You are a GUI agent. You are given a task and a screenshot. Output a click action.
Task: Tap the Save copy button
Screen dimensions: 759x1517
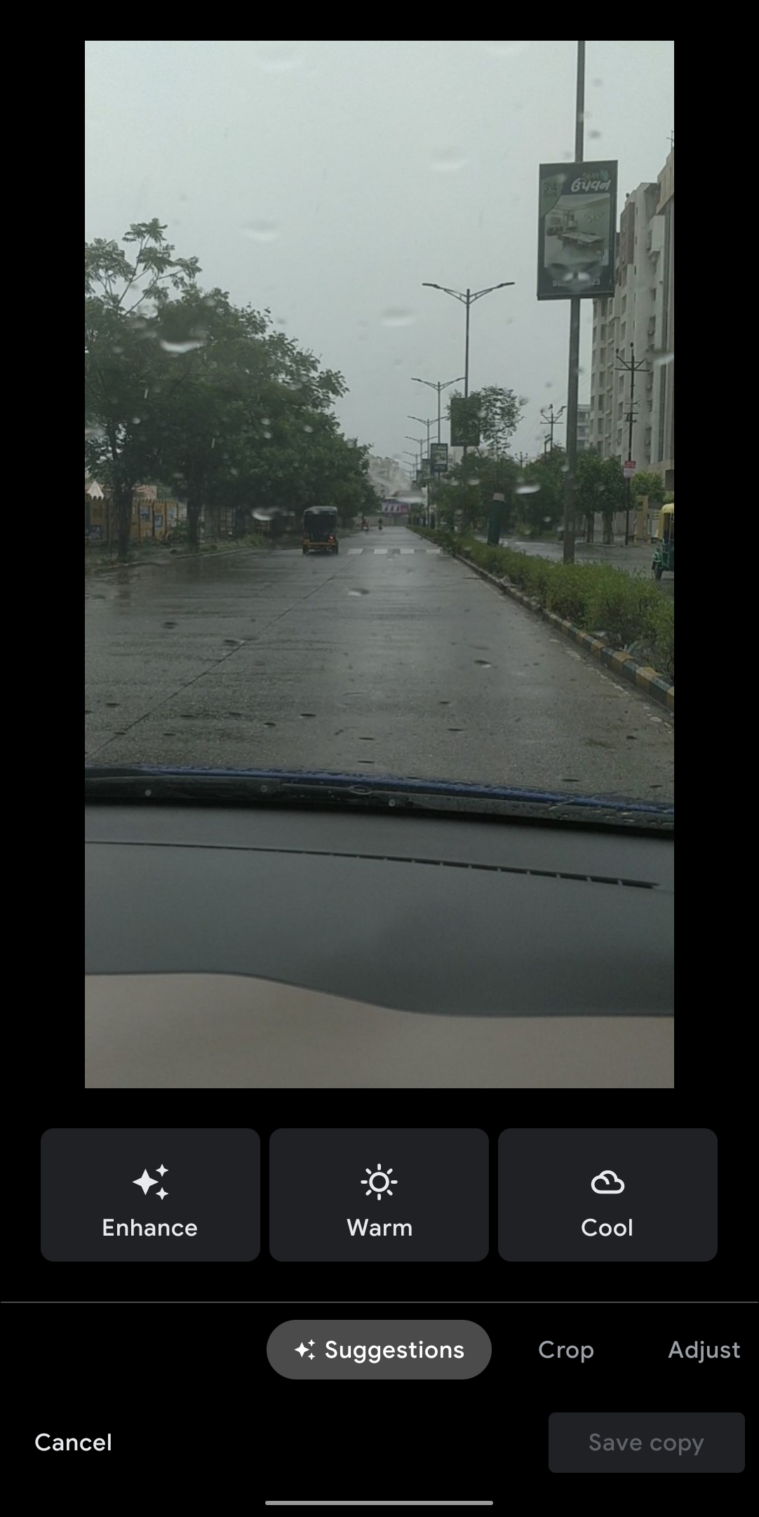tap(646, 1442)
